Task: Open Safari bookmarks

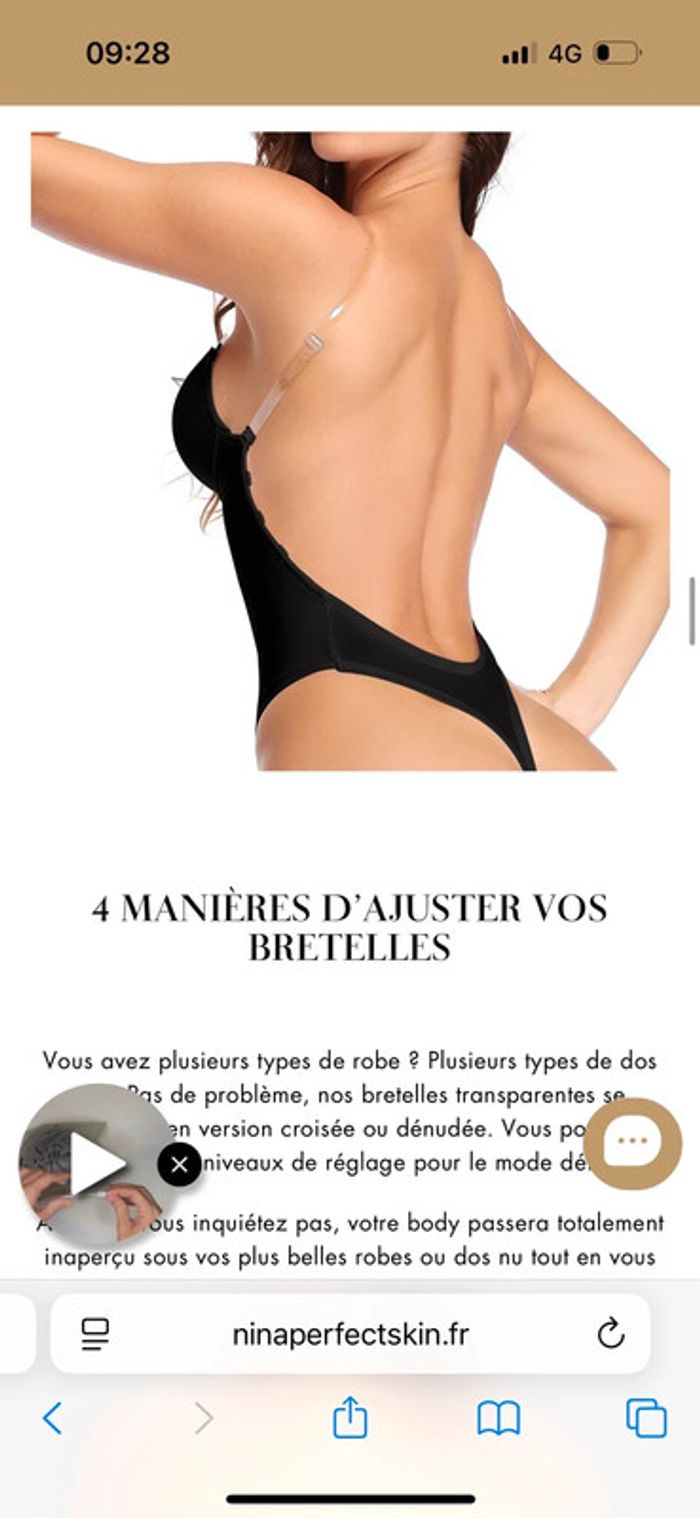Action: (498, 1418)
